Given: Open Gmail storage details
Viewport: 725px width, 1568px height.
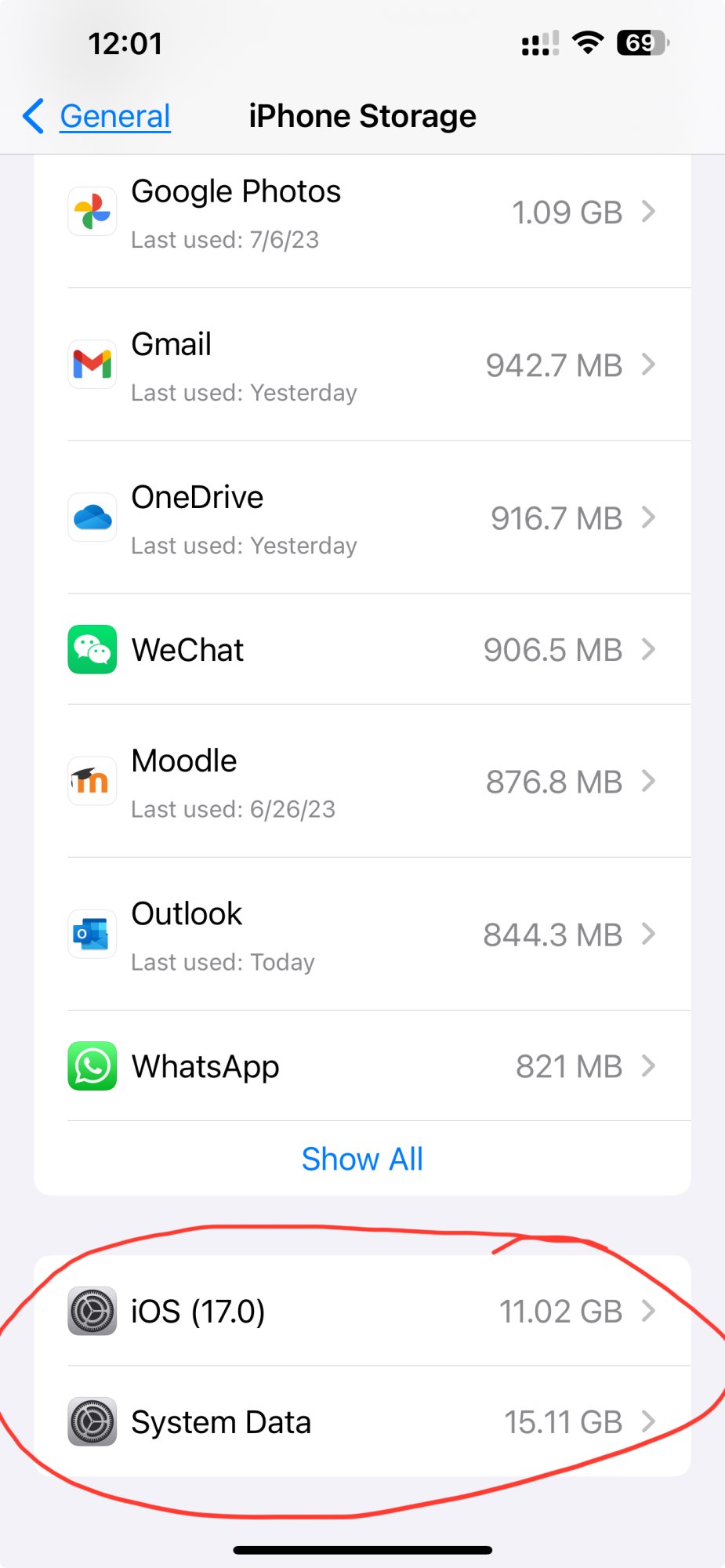Looking at the screenshot, I should [x=362, y=365].
